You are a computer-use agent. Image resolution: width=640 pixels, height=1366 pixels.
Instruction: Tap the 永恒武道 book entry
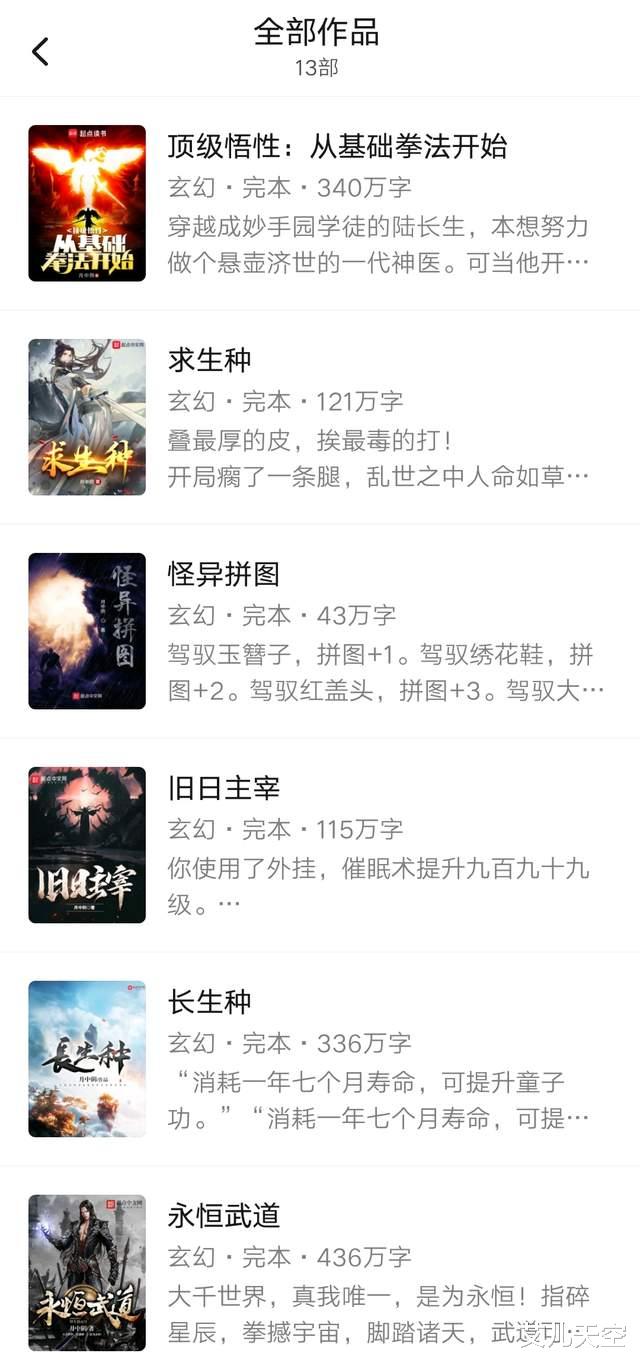tap(224, 1216)
